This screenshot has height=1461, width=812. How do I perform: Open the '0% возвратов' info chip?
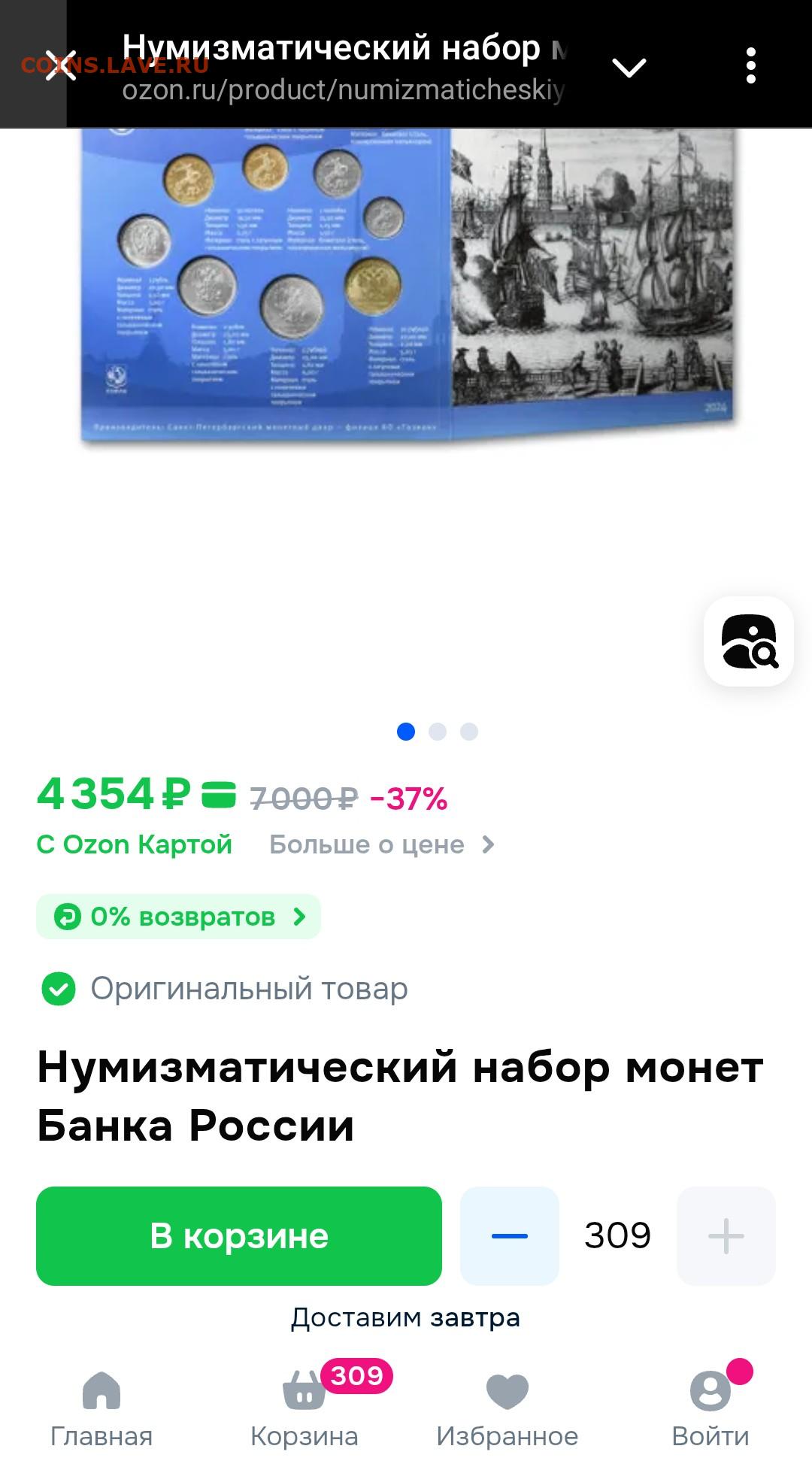(x=179, y=917)
